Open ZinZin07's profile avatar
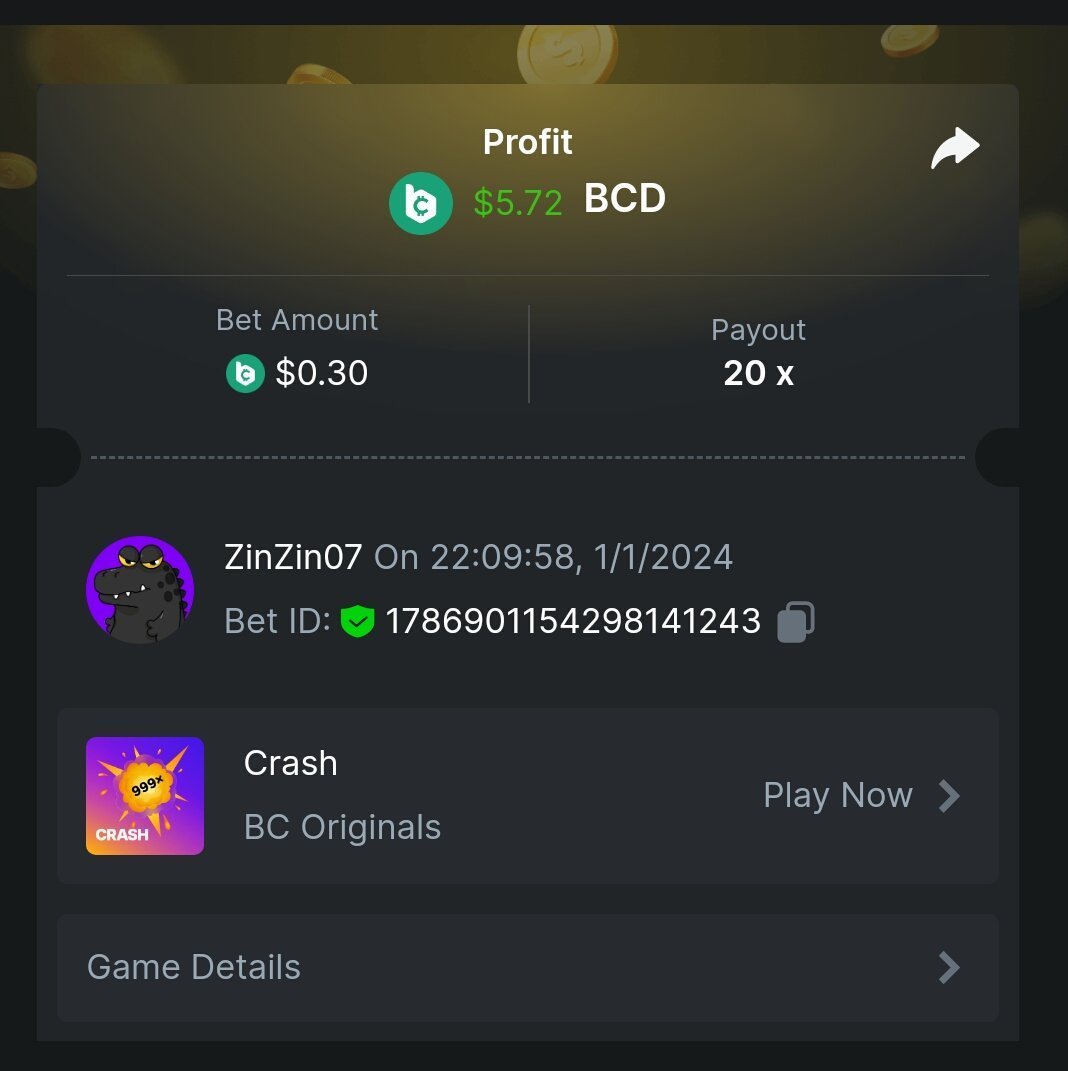Viewport: 1068px width, 1071px height. point(140,590)
